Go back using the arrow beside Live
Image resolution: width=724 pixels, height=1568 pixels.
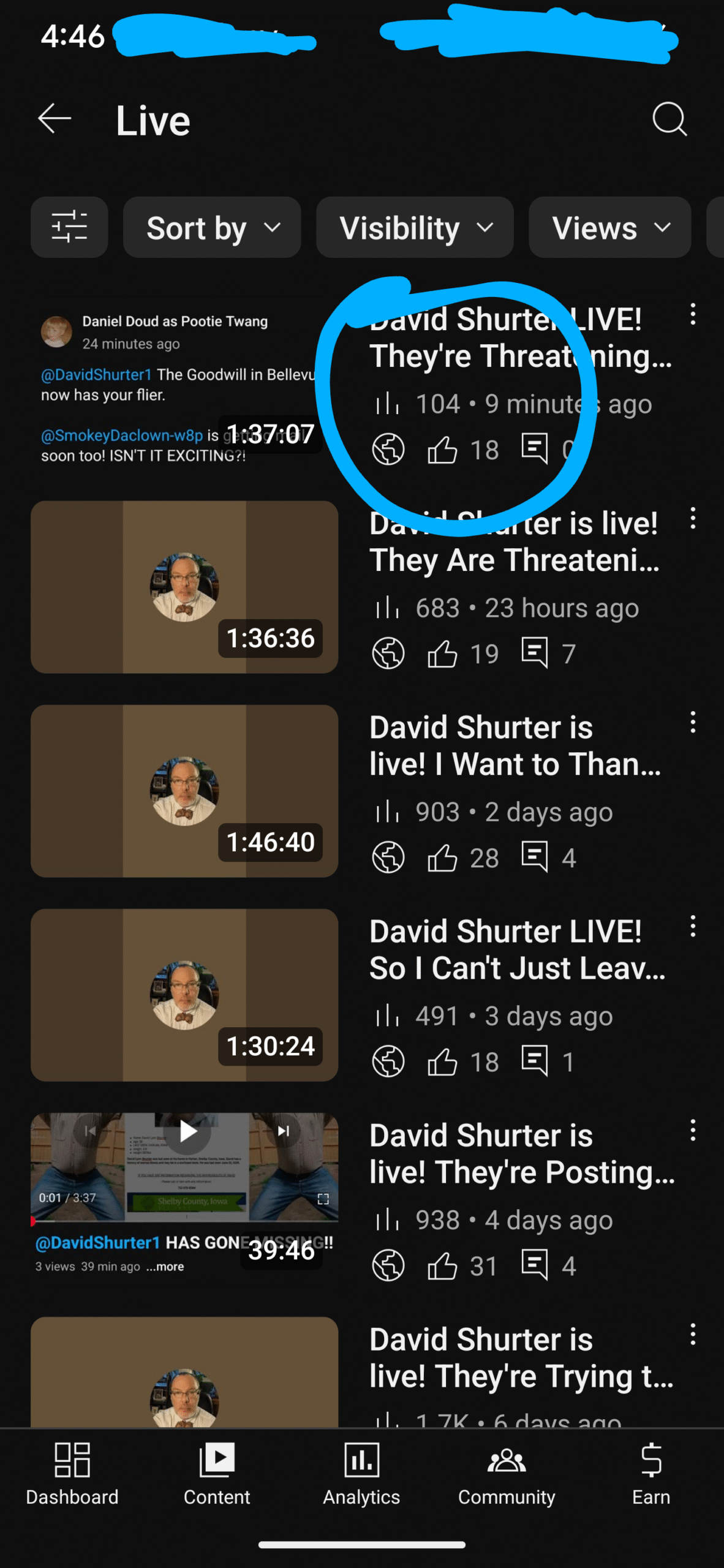point(55,119)
